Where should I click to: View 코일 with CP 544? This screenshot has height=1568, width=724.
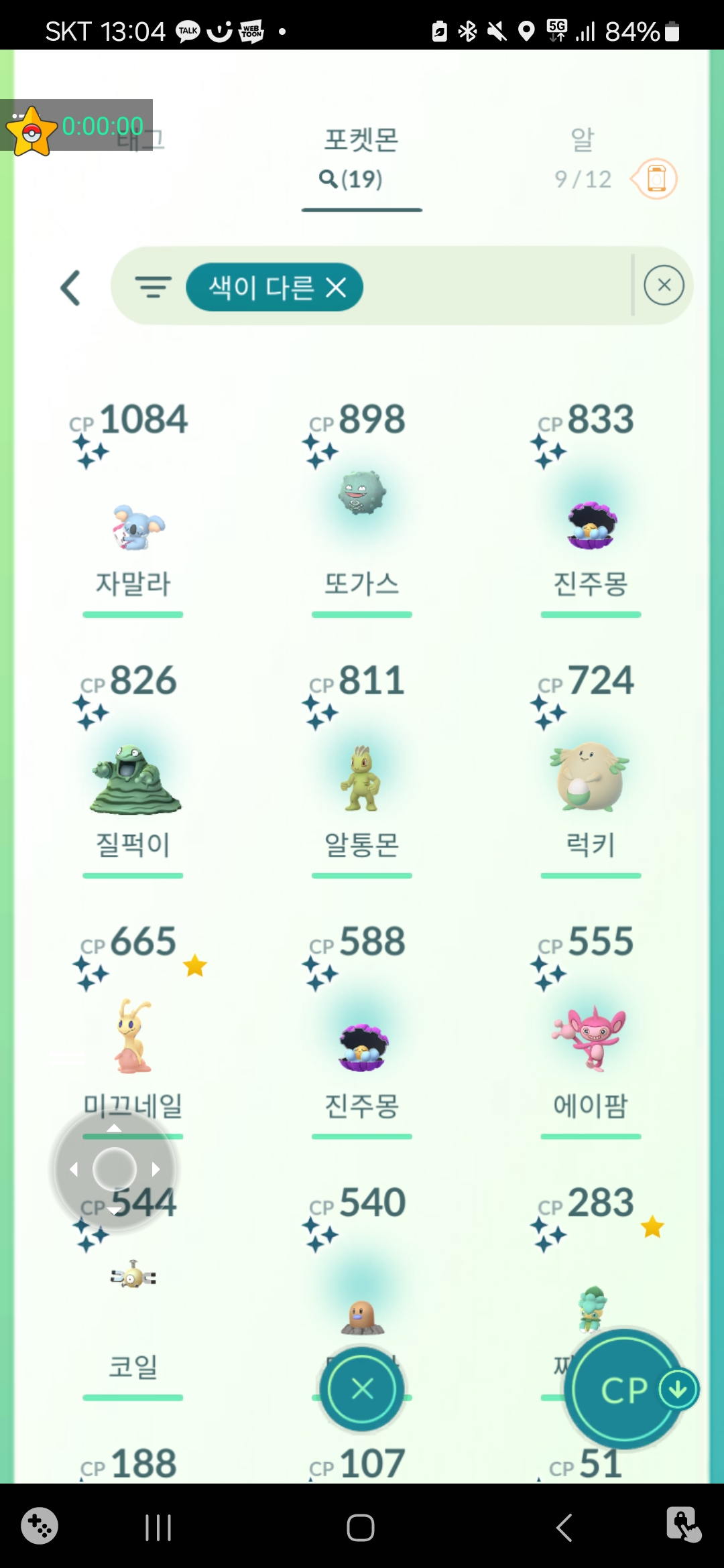[x=133, y=1277]
